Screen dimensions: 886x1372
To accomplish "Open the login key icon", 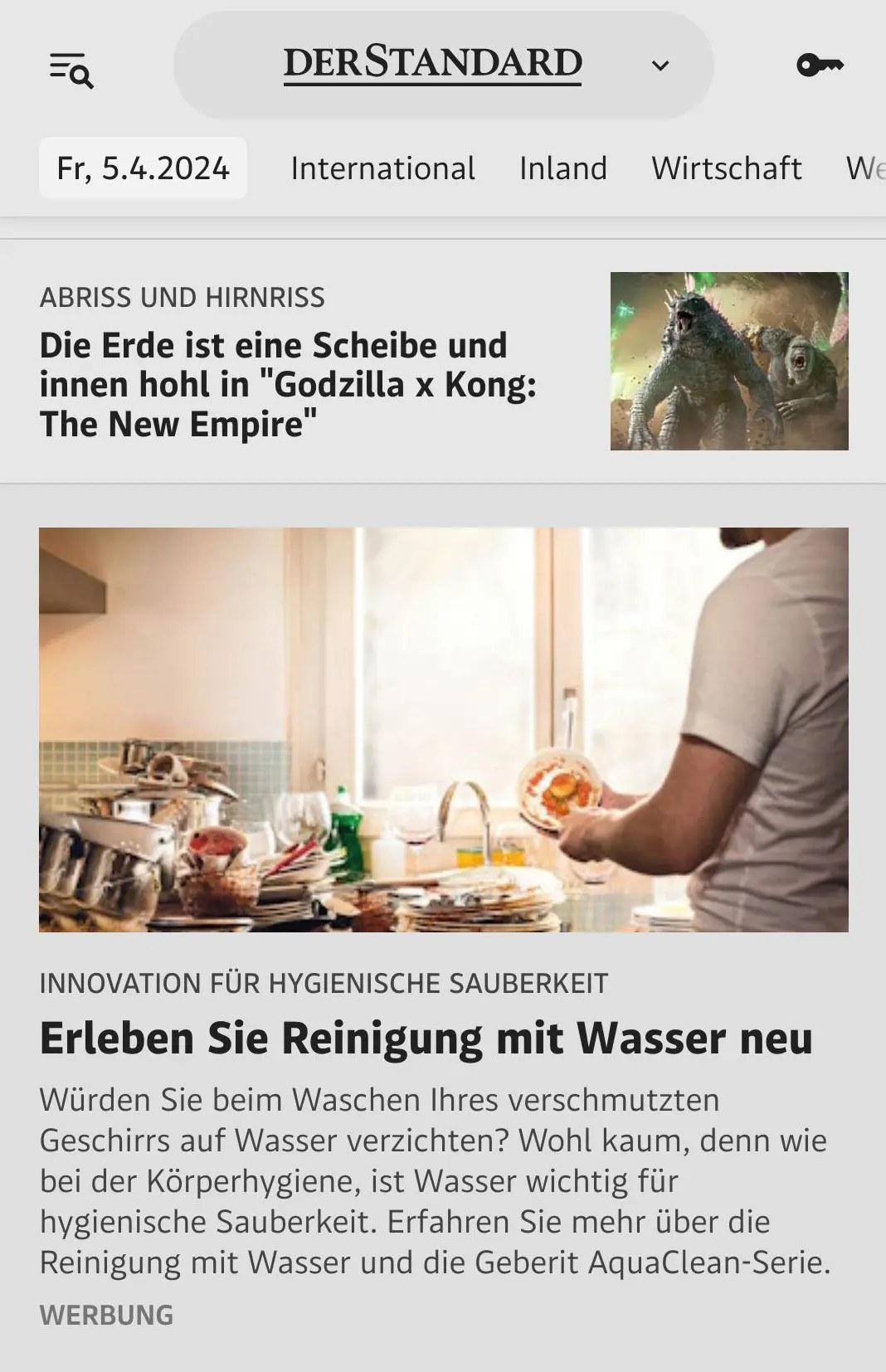I will pos(820,66).
